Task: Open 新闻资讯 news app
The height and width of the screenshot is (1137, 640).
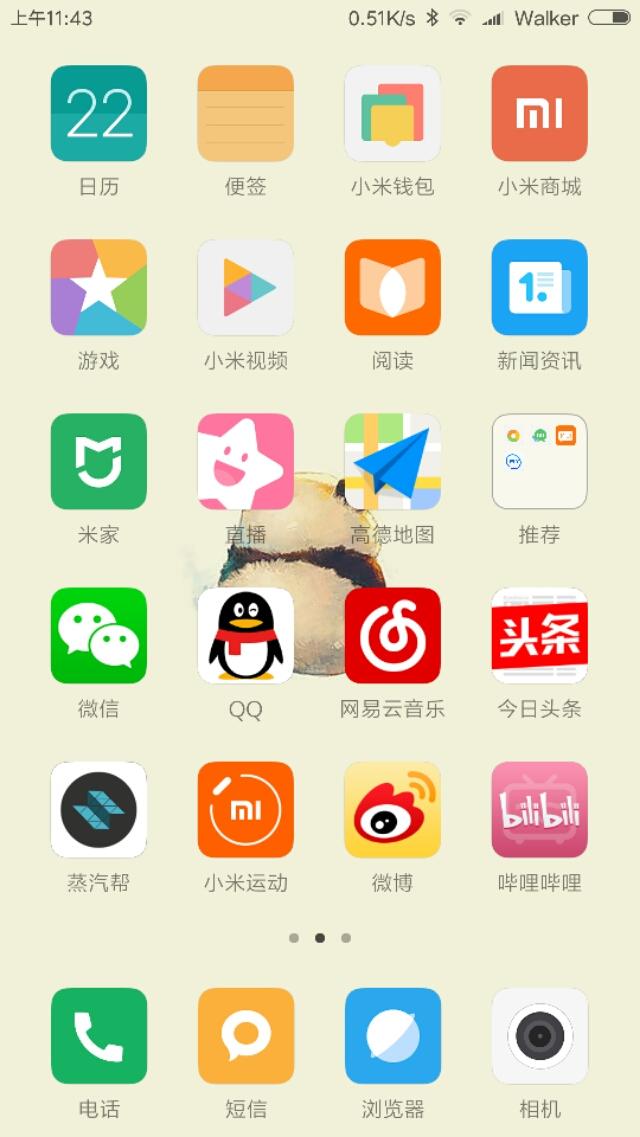Action: (539, 288)
